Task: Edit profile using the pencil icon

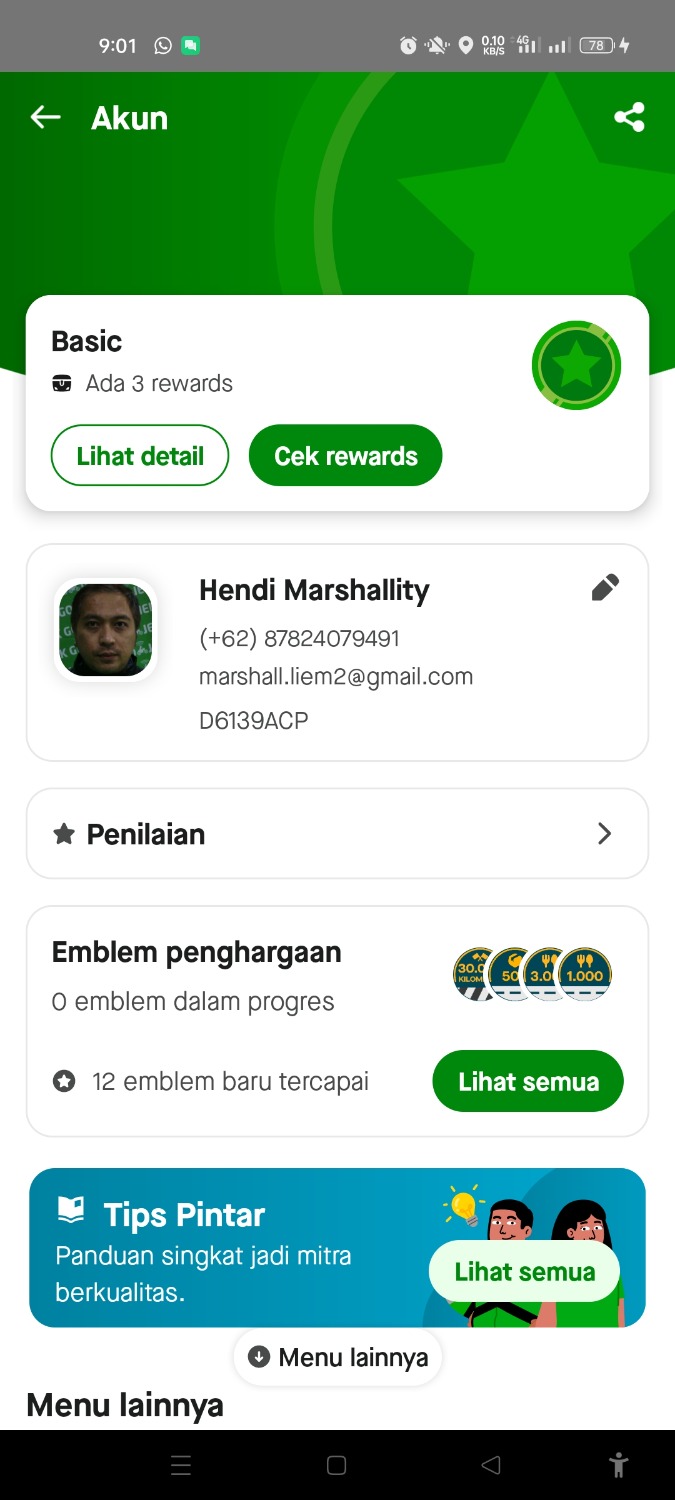Action: point(605,588)
